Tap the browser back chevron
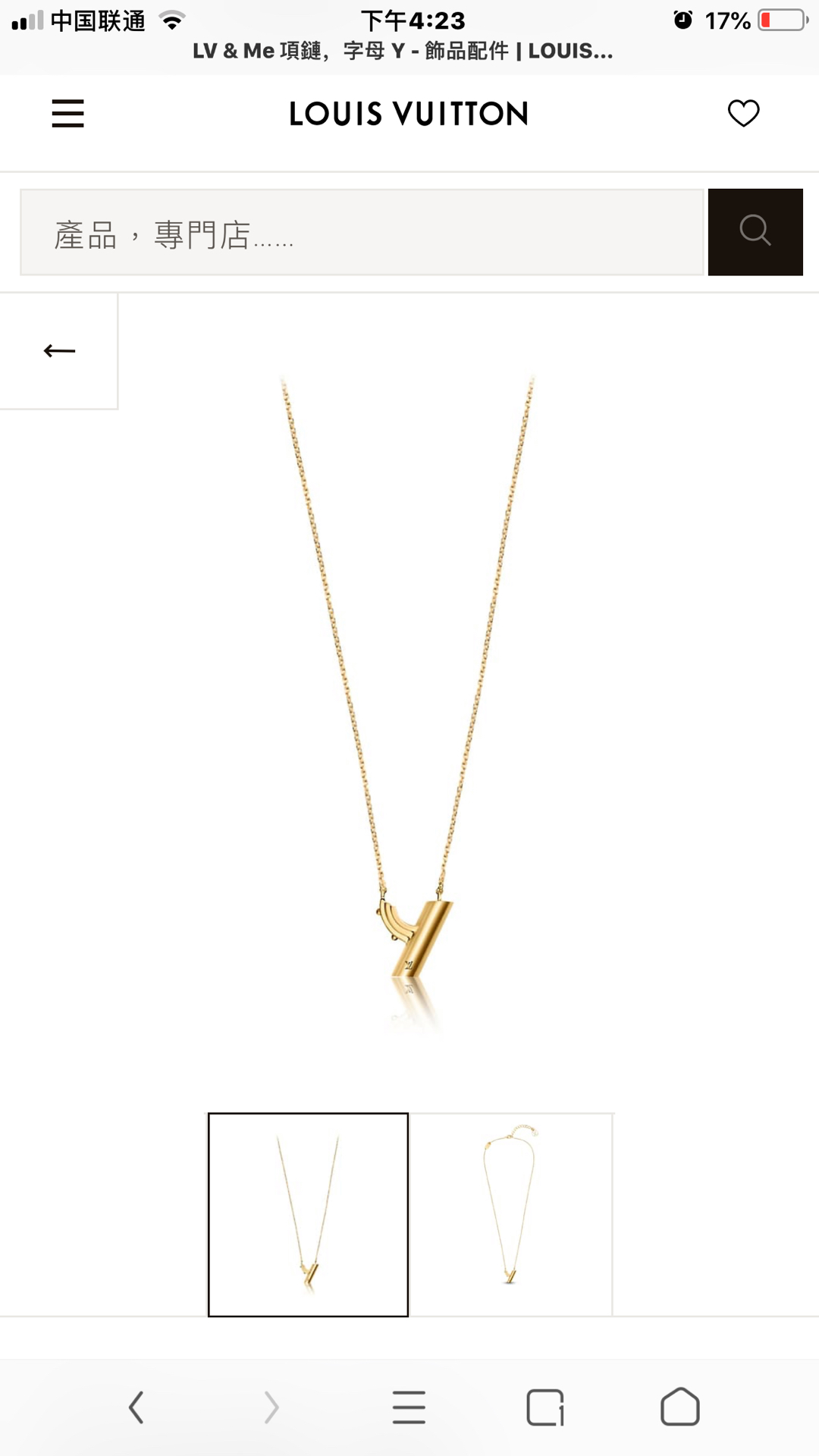The height and width of the screenshot is (1456, 819). 136,1407
